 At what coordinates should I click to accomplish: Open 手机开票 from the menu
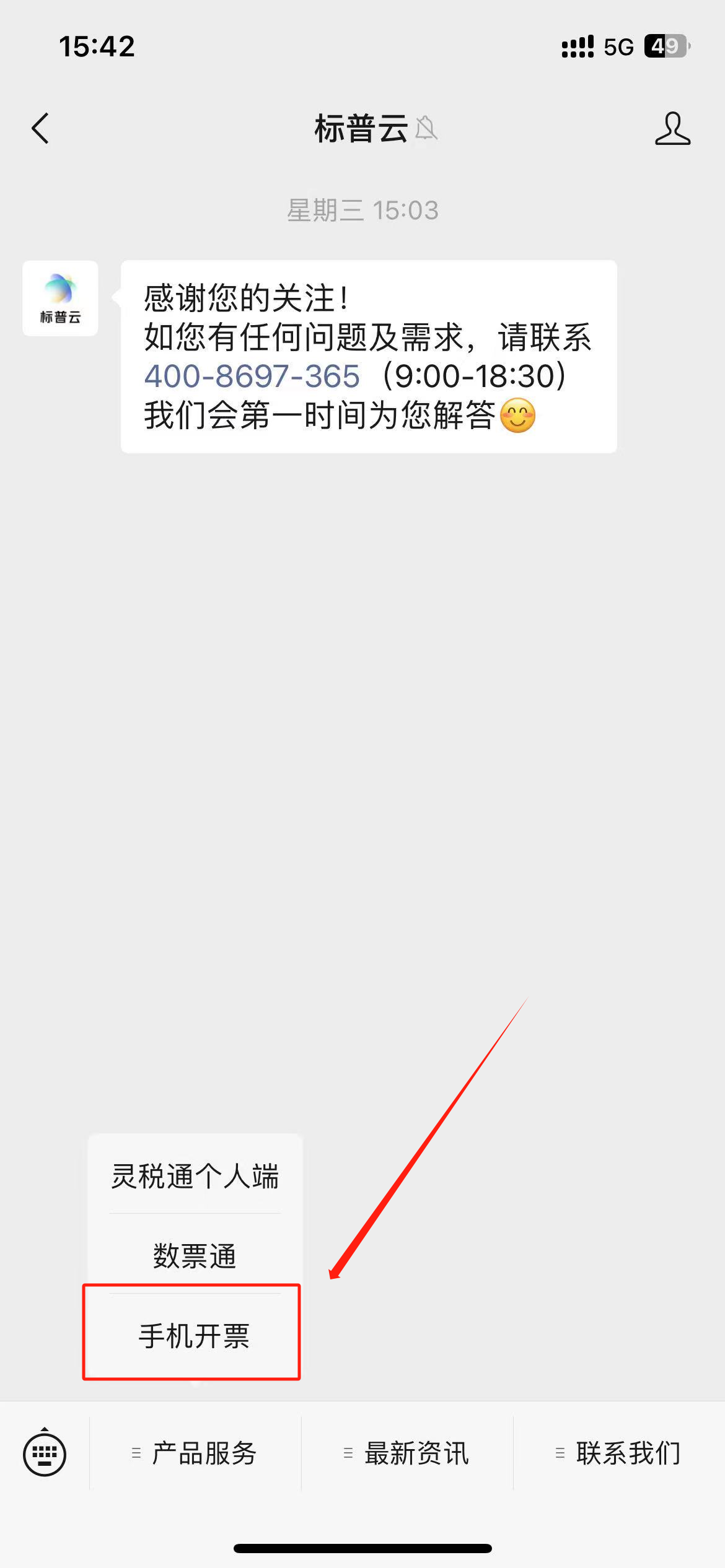pyautogui.click(x=193, y=1335)
